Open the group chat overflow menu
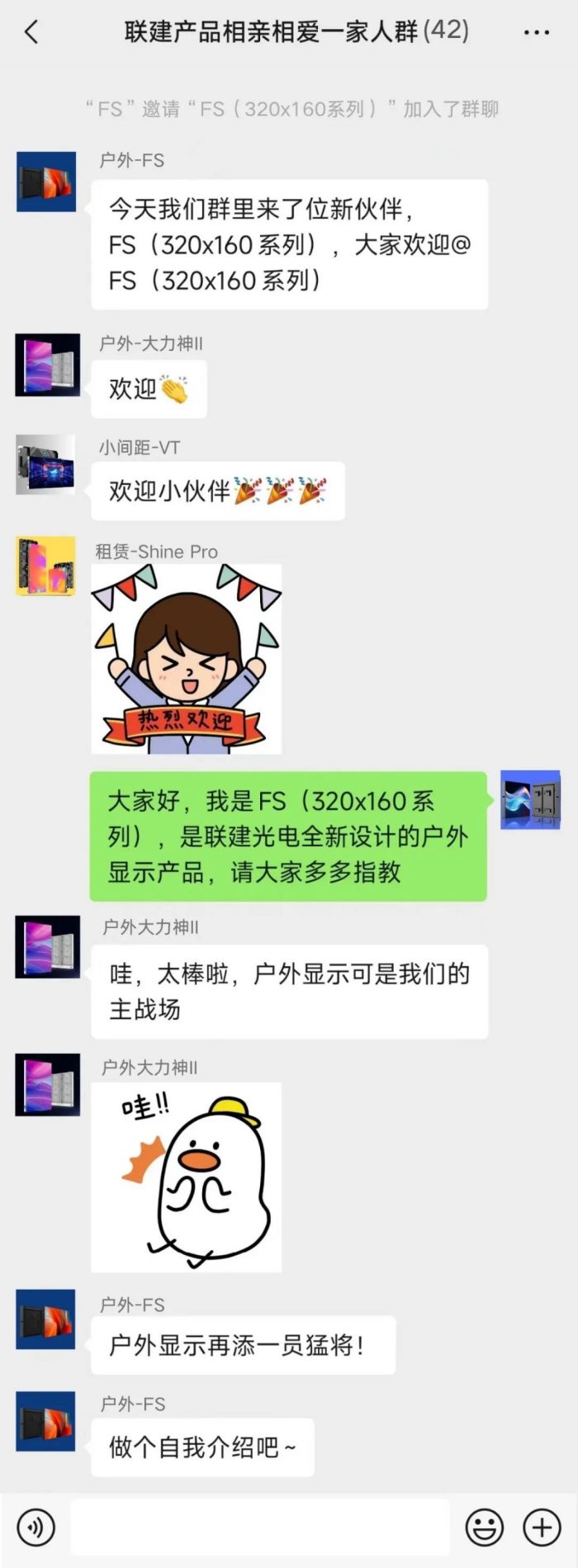 [537, 33]
